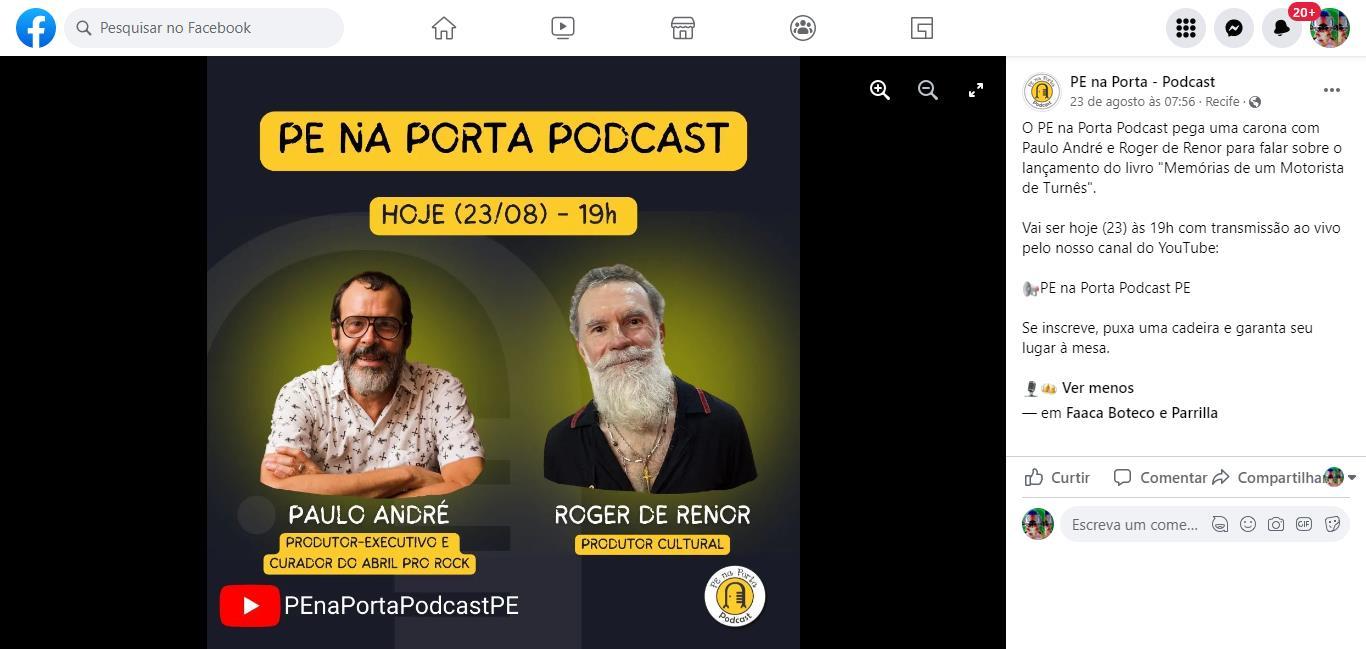Open the post's three-dot options menu
Screen dimensions: 1366x649
point(1331,90)
